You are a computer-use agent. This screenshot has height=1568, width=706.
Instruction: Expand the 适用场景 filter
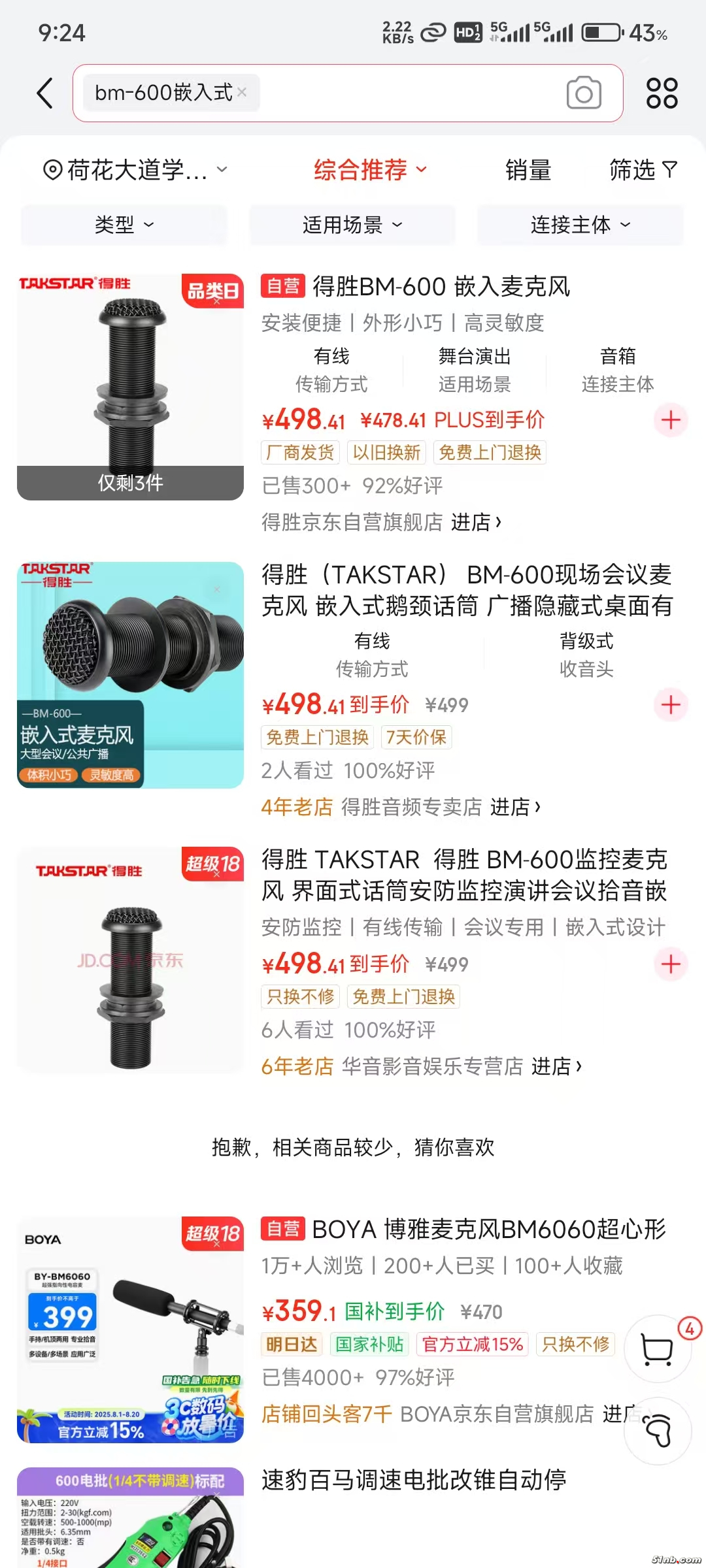352,225
